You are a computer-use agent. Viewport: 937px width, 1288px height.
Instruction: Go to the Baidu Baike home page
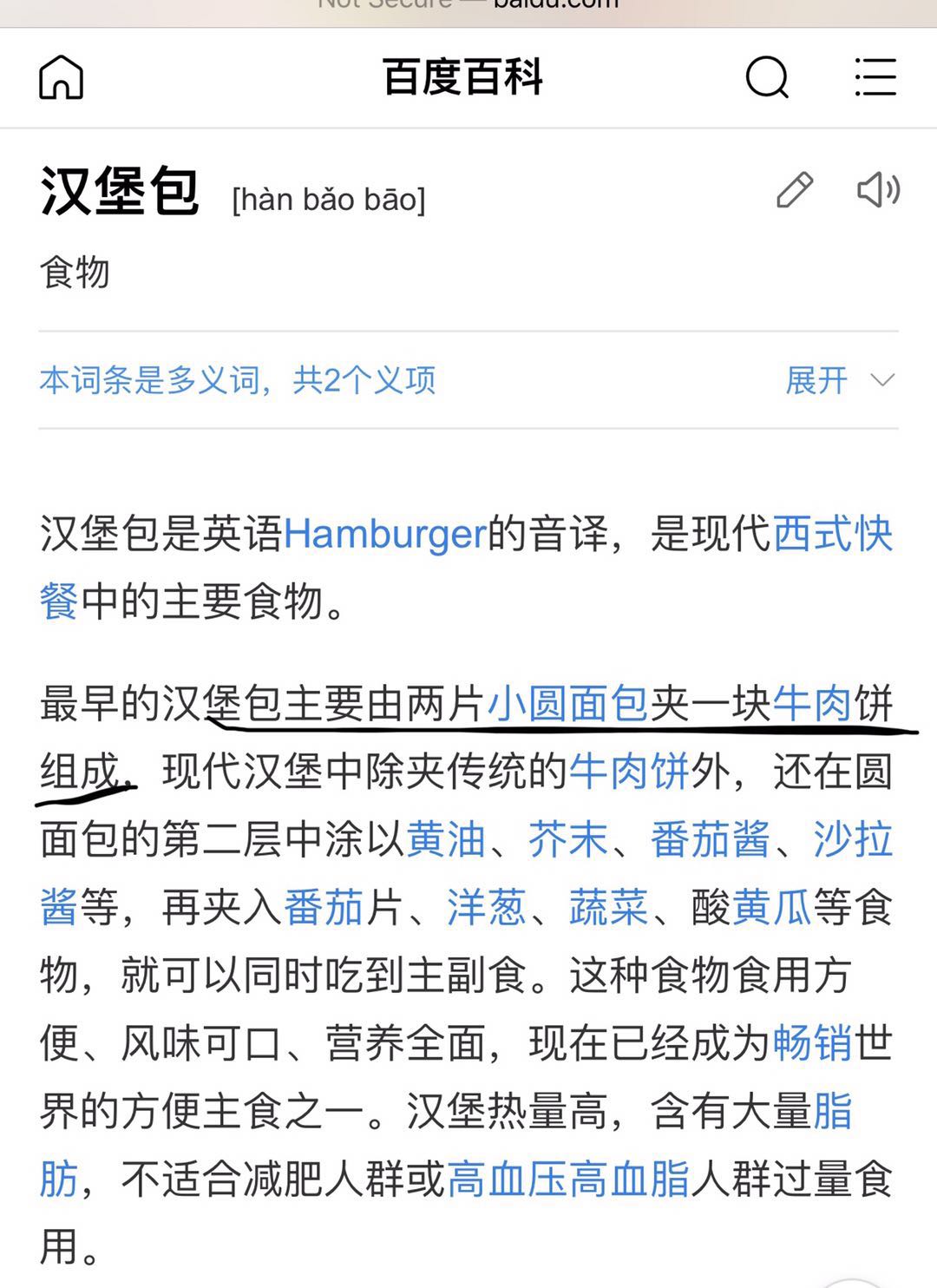[61, 77]
